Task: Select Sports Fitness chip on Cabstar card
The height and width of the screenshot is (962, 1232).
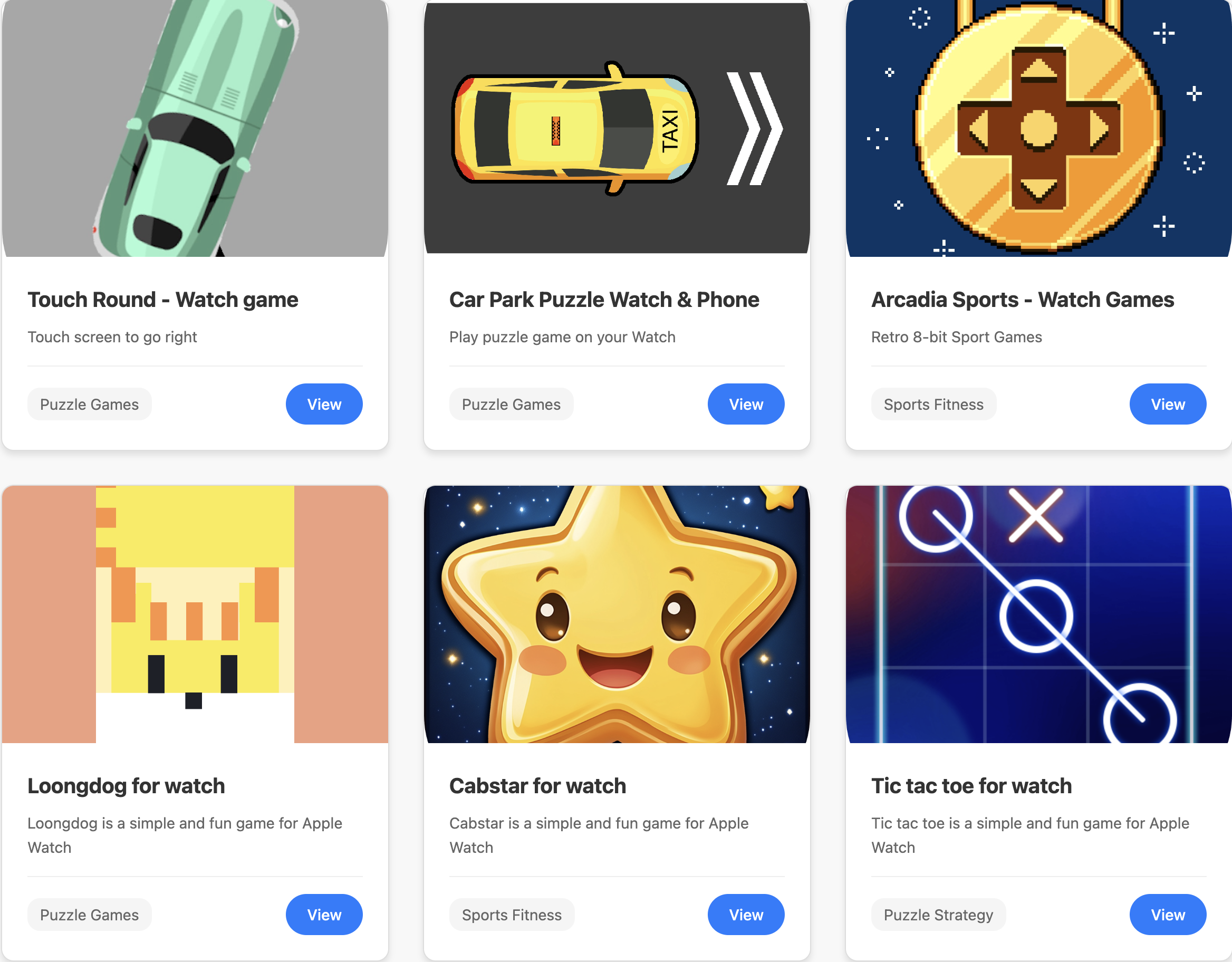Action: tap(512, 914)
